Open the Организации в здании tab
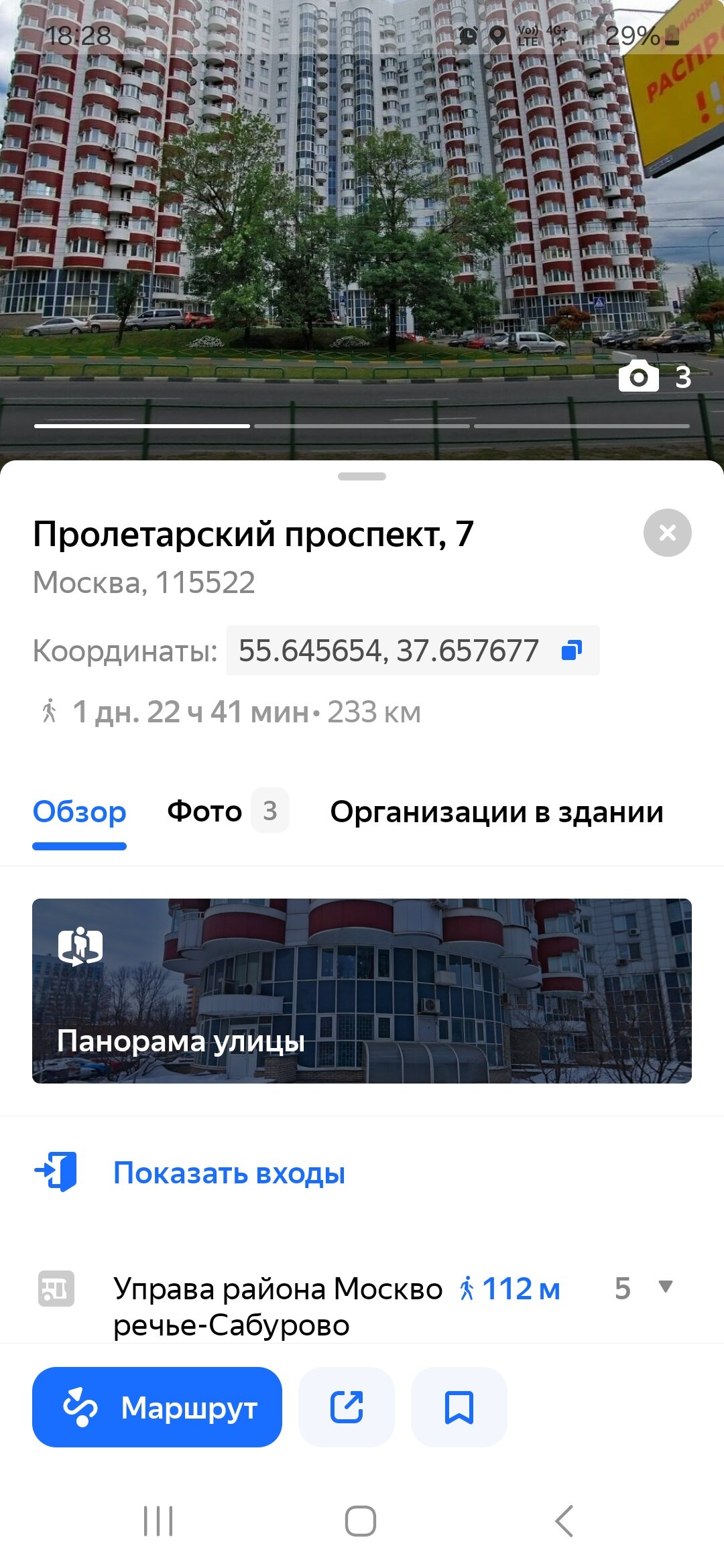Screen dimensions: 724x1568 click(x=496, y=812)
